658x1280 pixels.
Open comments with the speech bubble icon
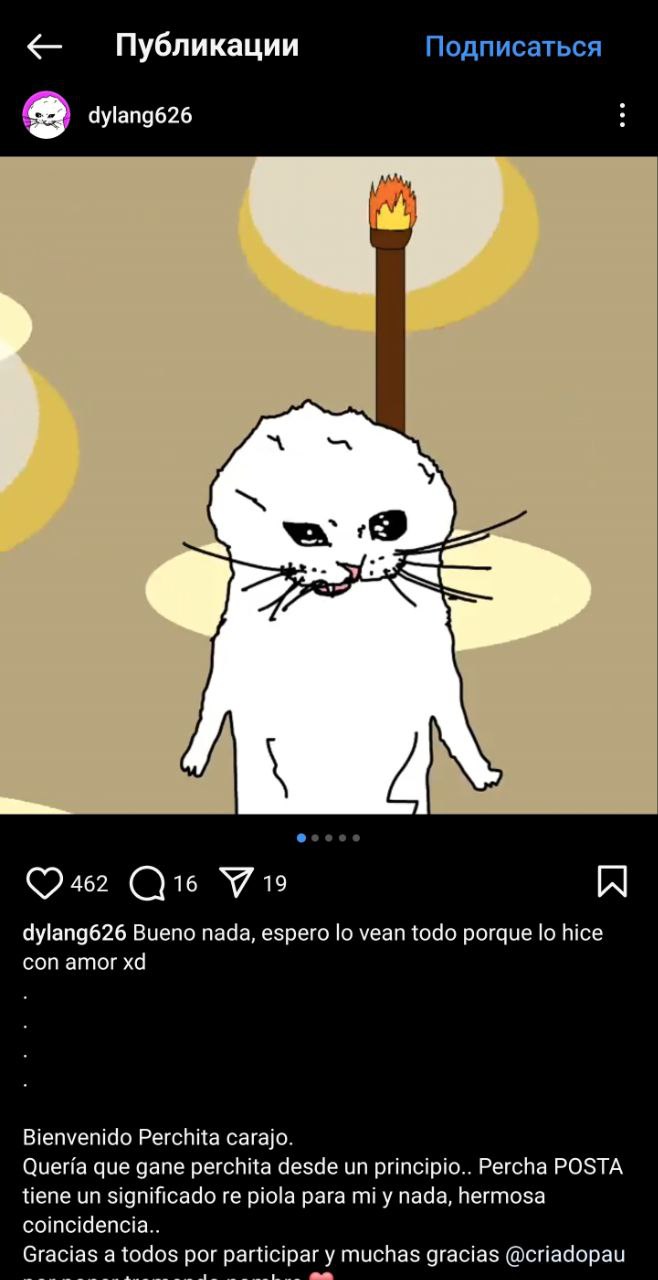pos(148,883)
